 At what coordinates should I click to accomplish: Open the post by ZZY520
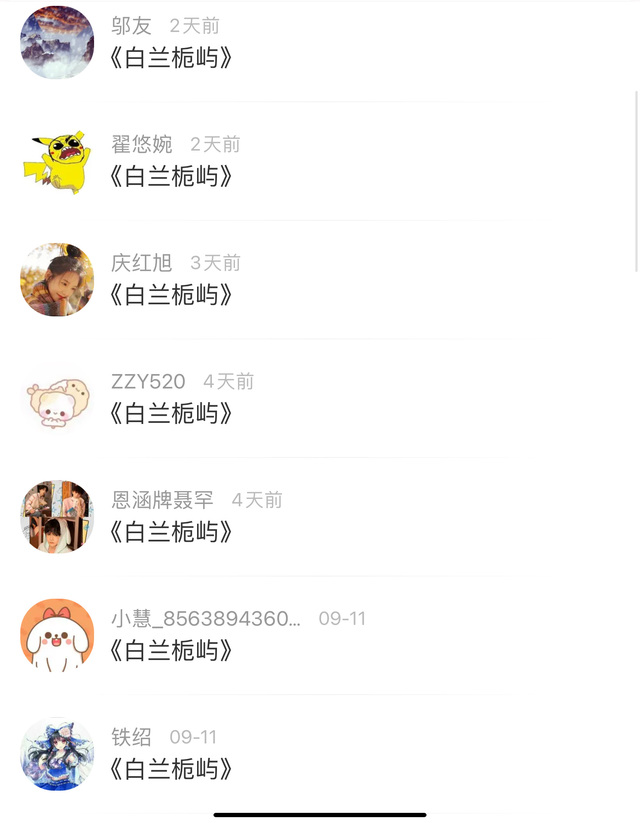pyautogui.click(x=171, y=414)
